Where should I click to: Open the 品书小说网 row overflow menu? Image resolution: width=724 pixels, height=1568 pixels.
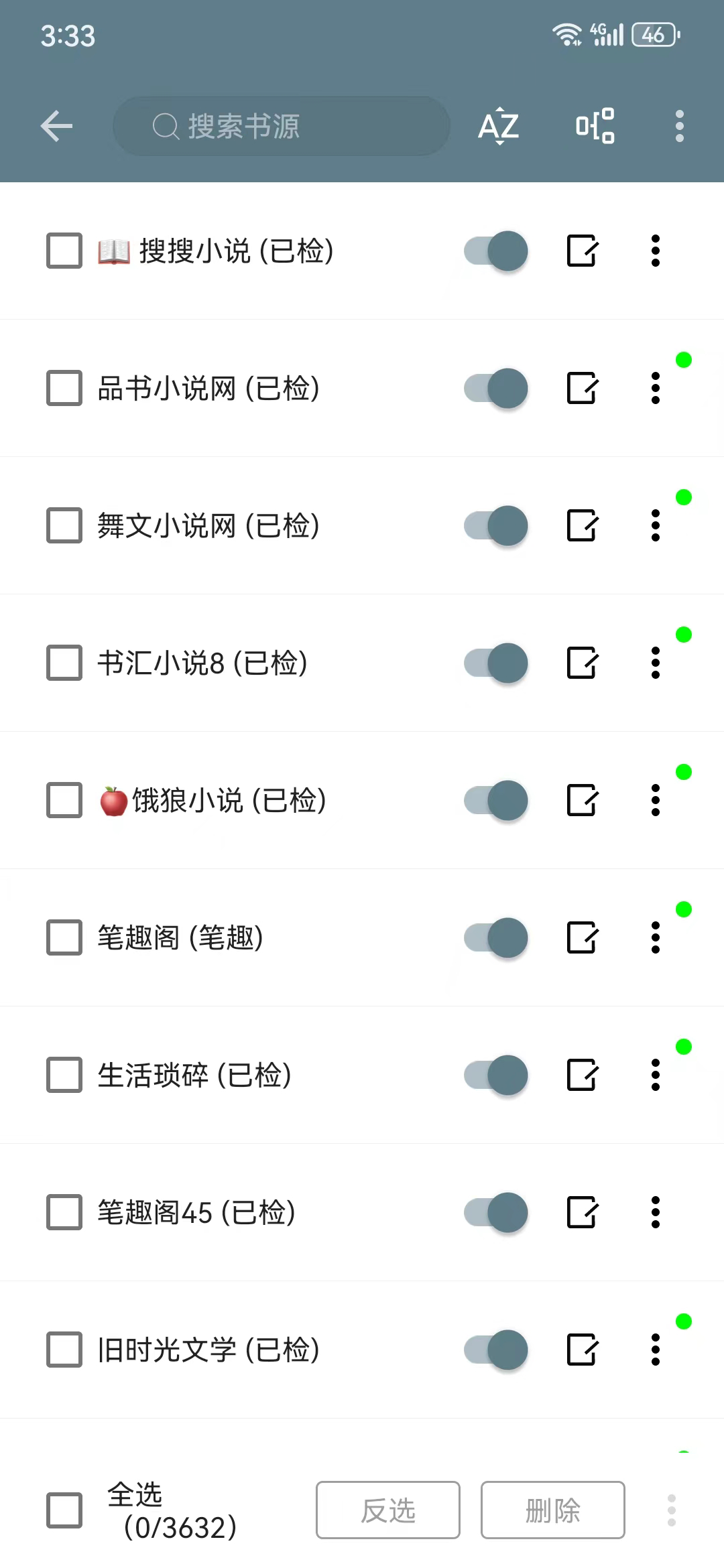point(656,388)
